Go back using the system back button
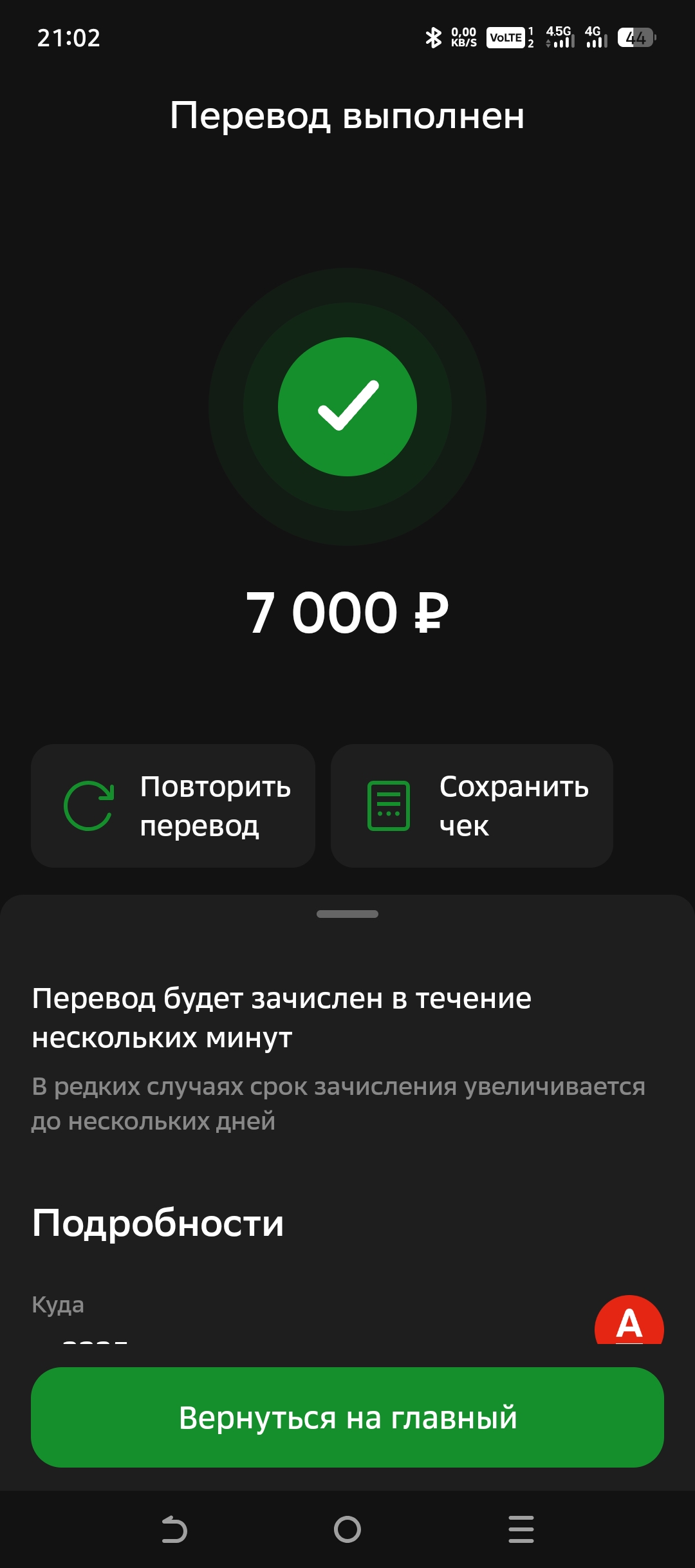The image size is (695, 1568). 174,1529
